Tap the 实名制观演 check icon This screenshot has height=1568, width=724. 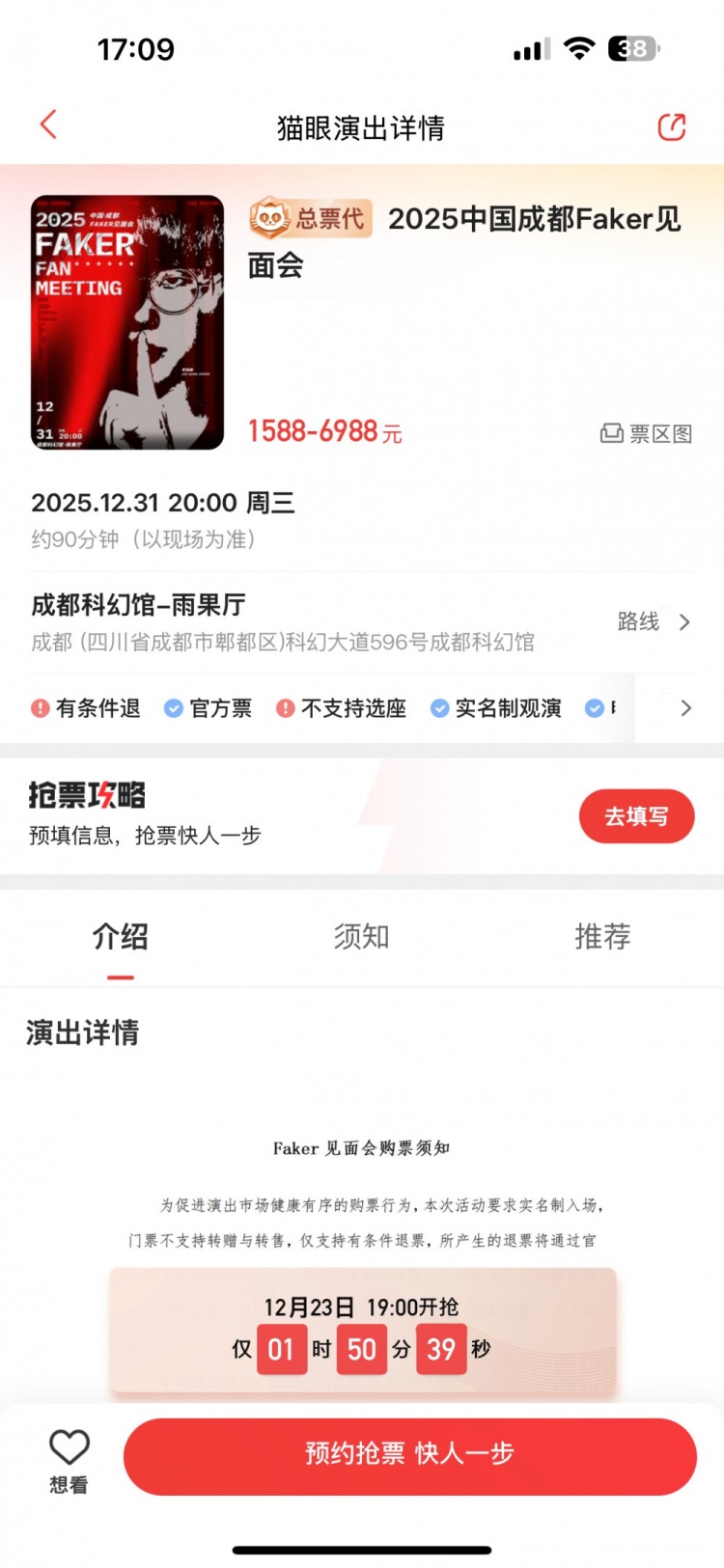click(439, 707)
